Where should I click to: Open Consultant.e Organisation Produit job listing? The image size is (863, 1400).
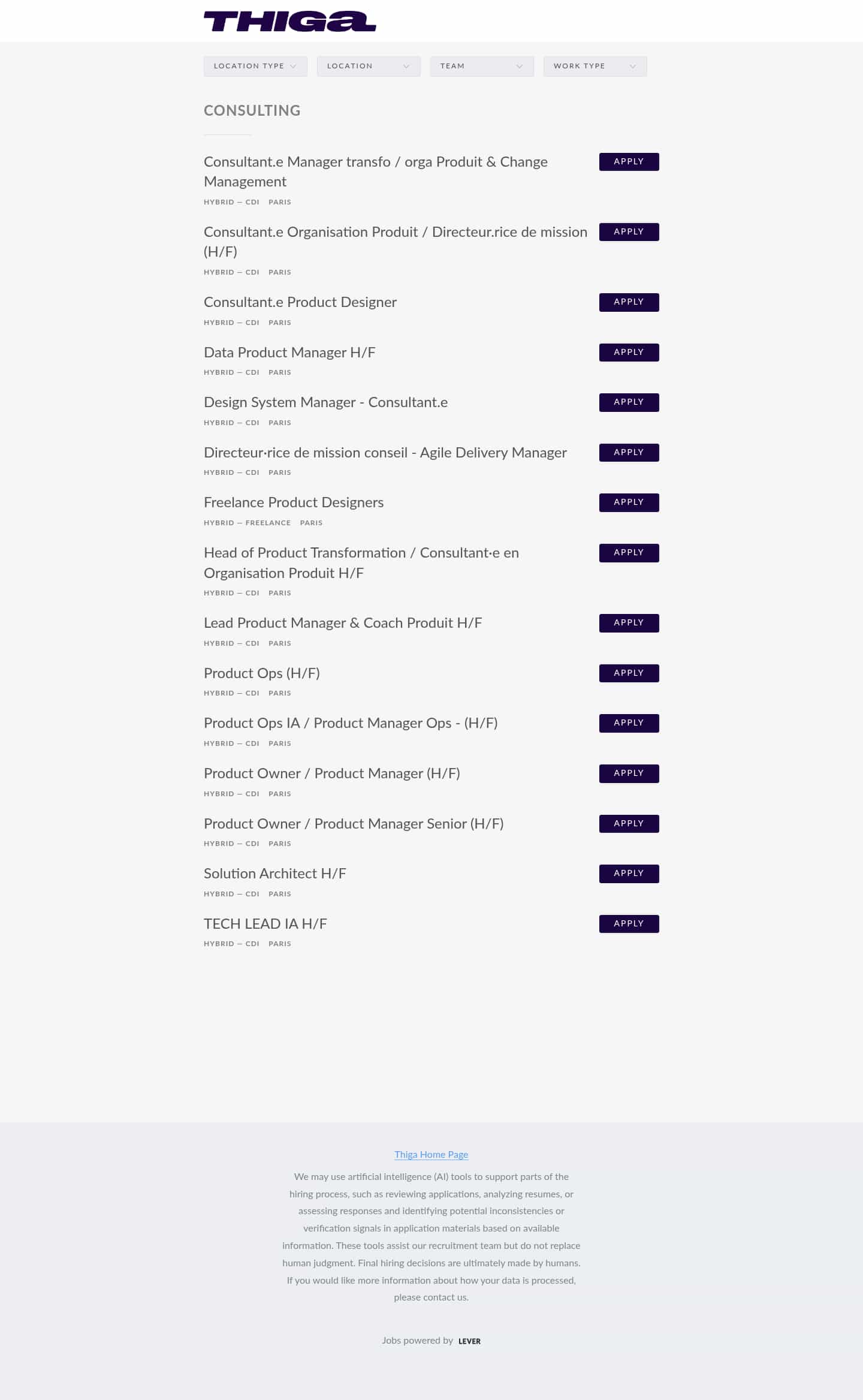(396, 242)
